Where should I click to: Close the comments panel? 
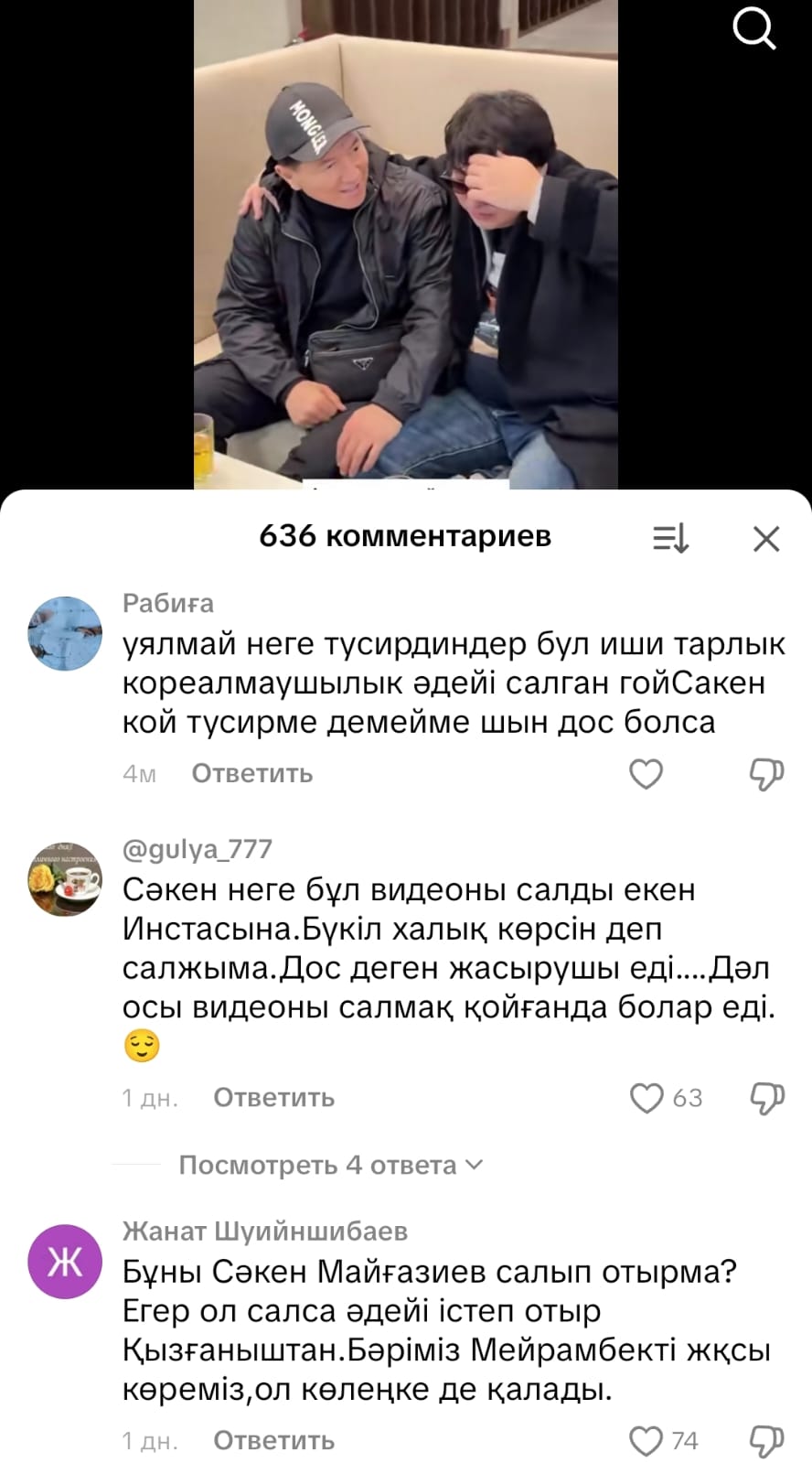point(765,538)
